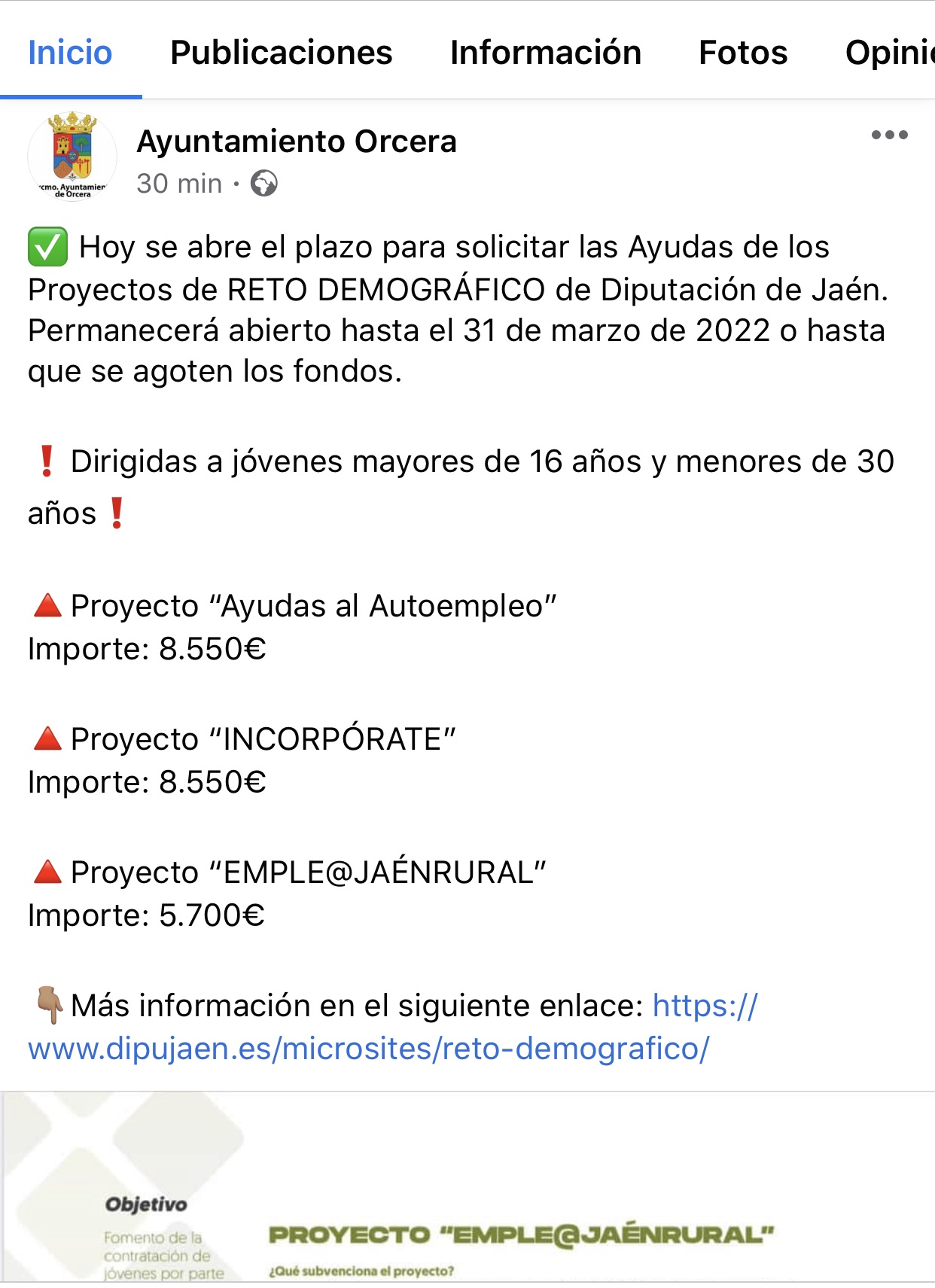Click the Ayuntamiento Orcera profile picture icon
935x1288 pixels.
(71, 155)
